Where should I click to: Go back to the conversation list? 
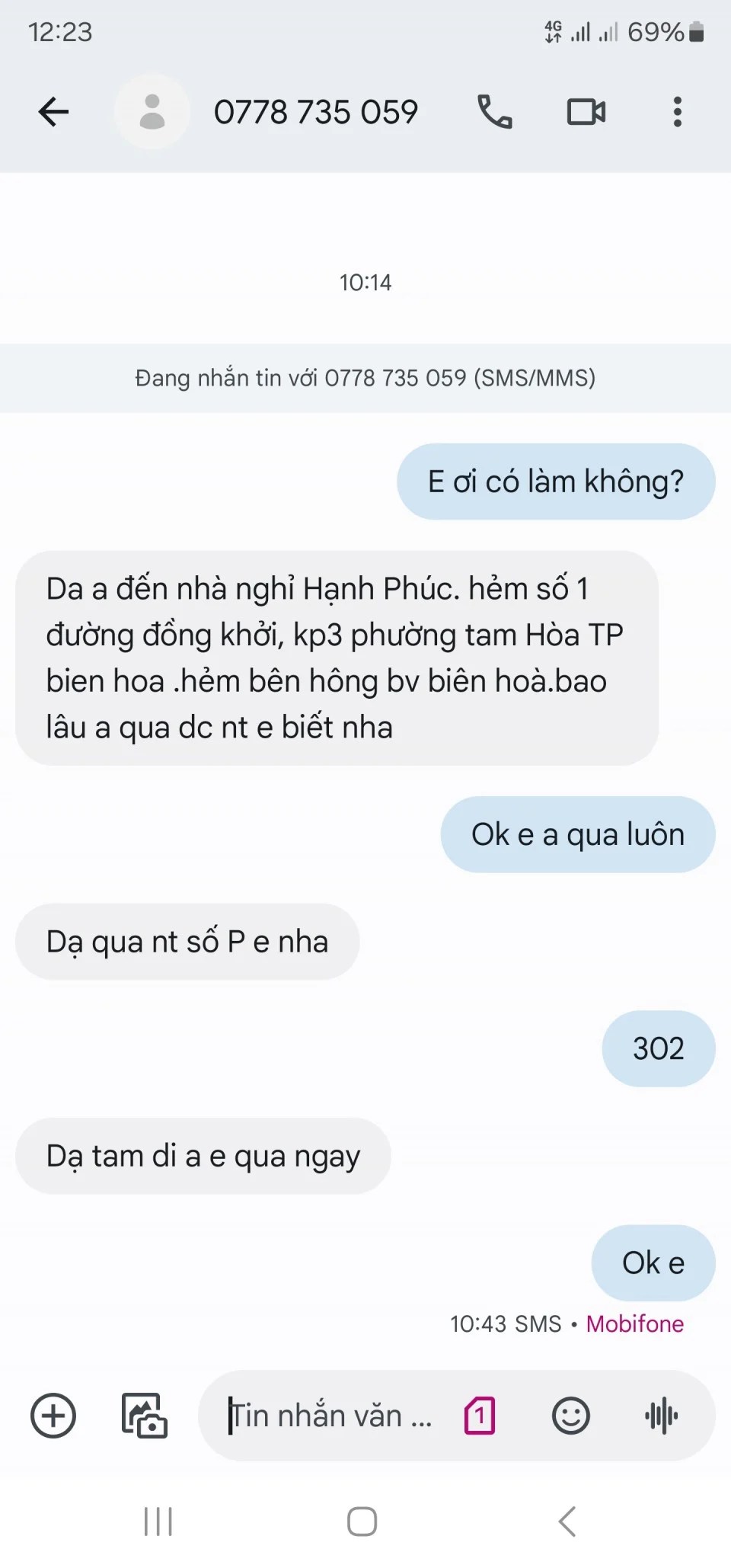click(x=53, y=112)
